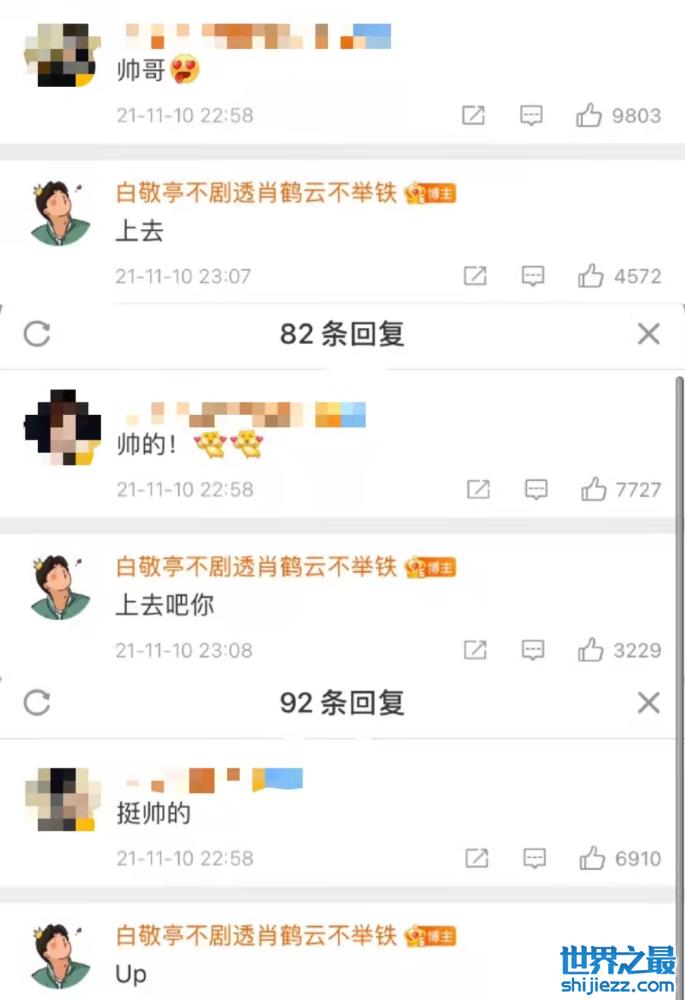
Task: Open the blogger's avatar beside the "Up" reply
Action: pos(60,955)
